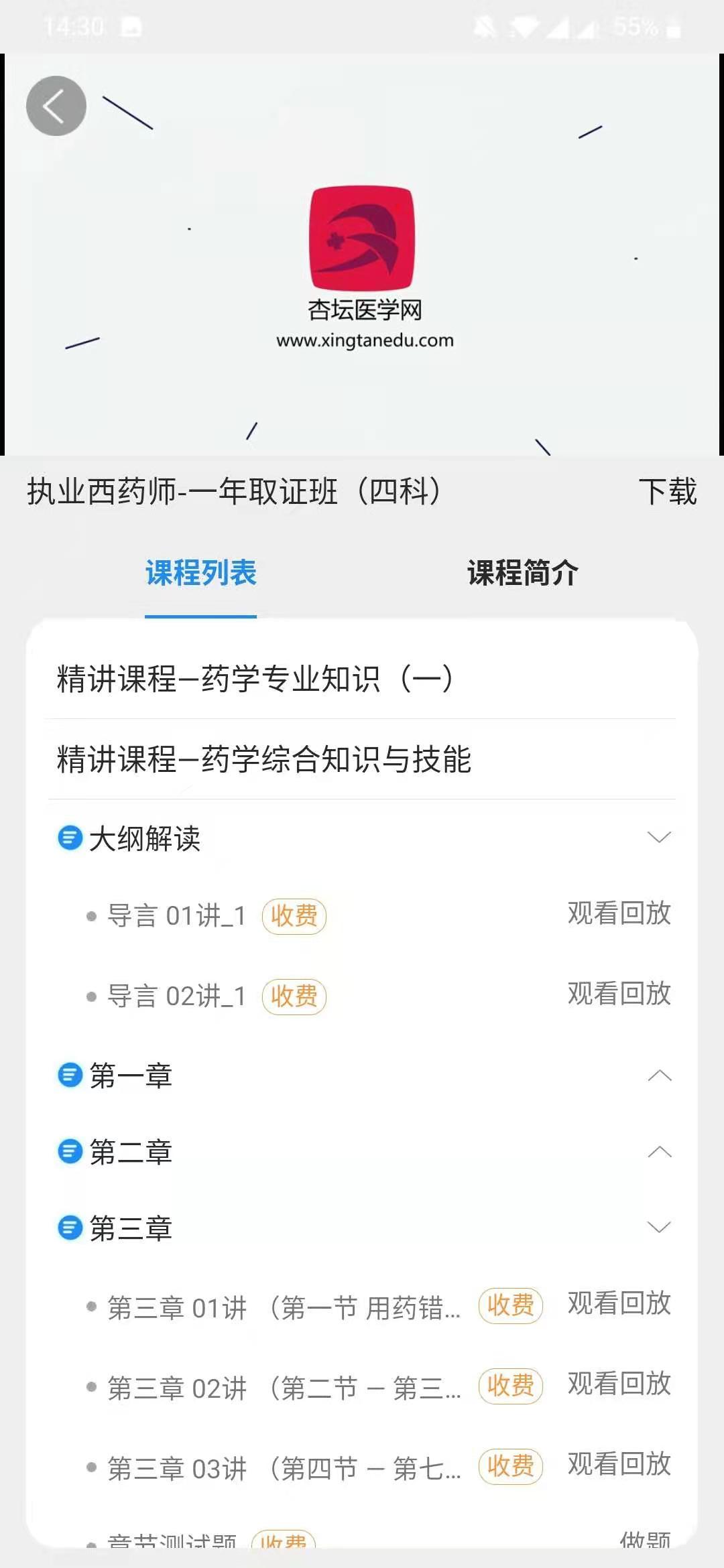The height and width of the screenshot is (1568, 724).
Task: Tap the back arrow to exit the player
Action: coord(56,105)
